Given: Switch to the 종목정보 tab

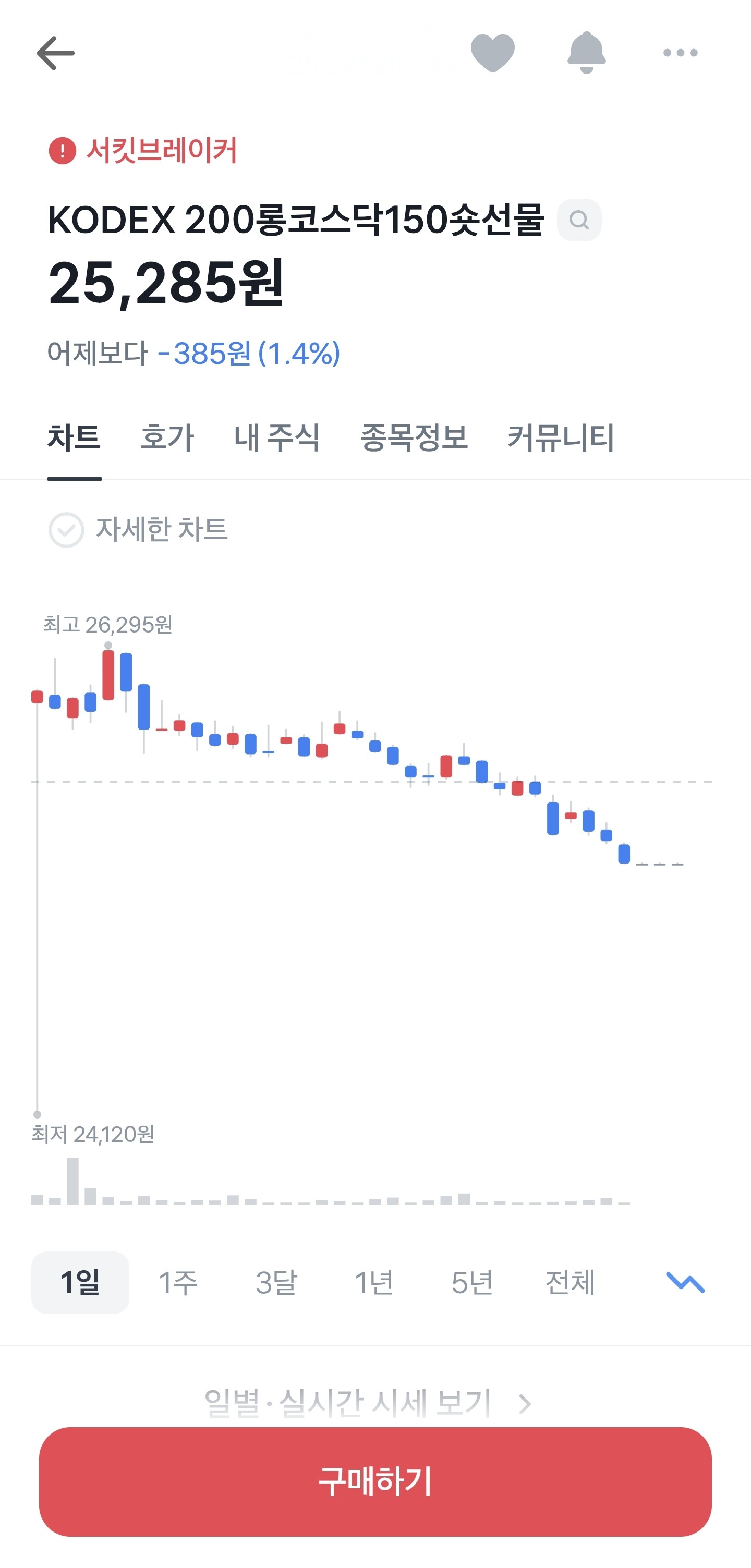Looking at the screenshot, I should [x=414, y=437].
